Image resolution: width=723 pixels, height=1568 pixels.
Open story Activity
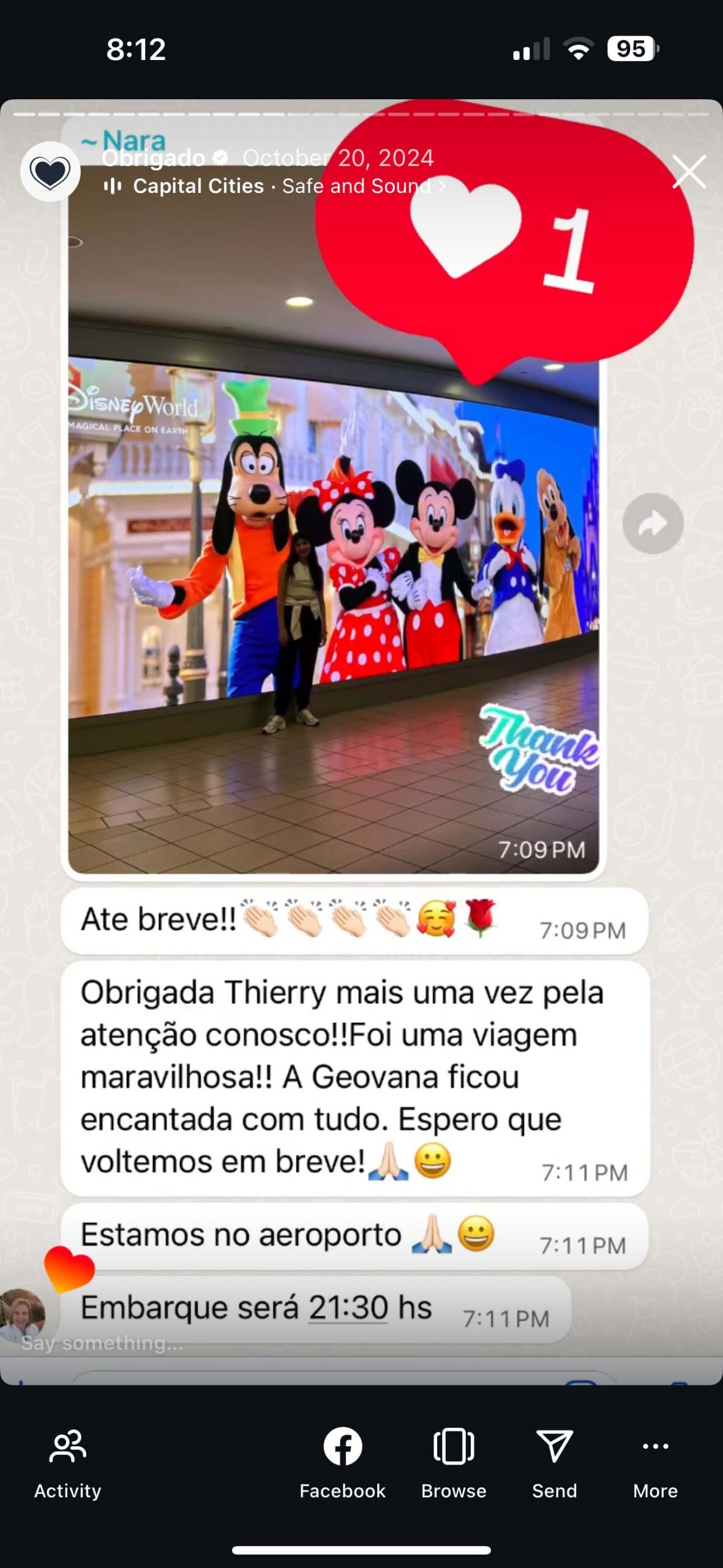[x=67, y=1464]
